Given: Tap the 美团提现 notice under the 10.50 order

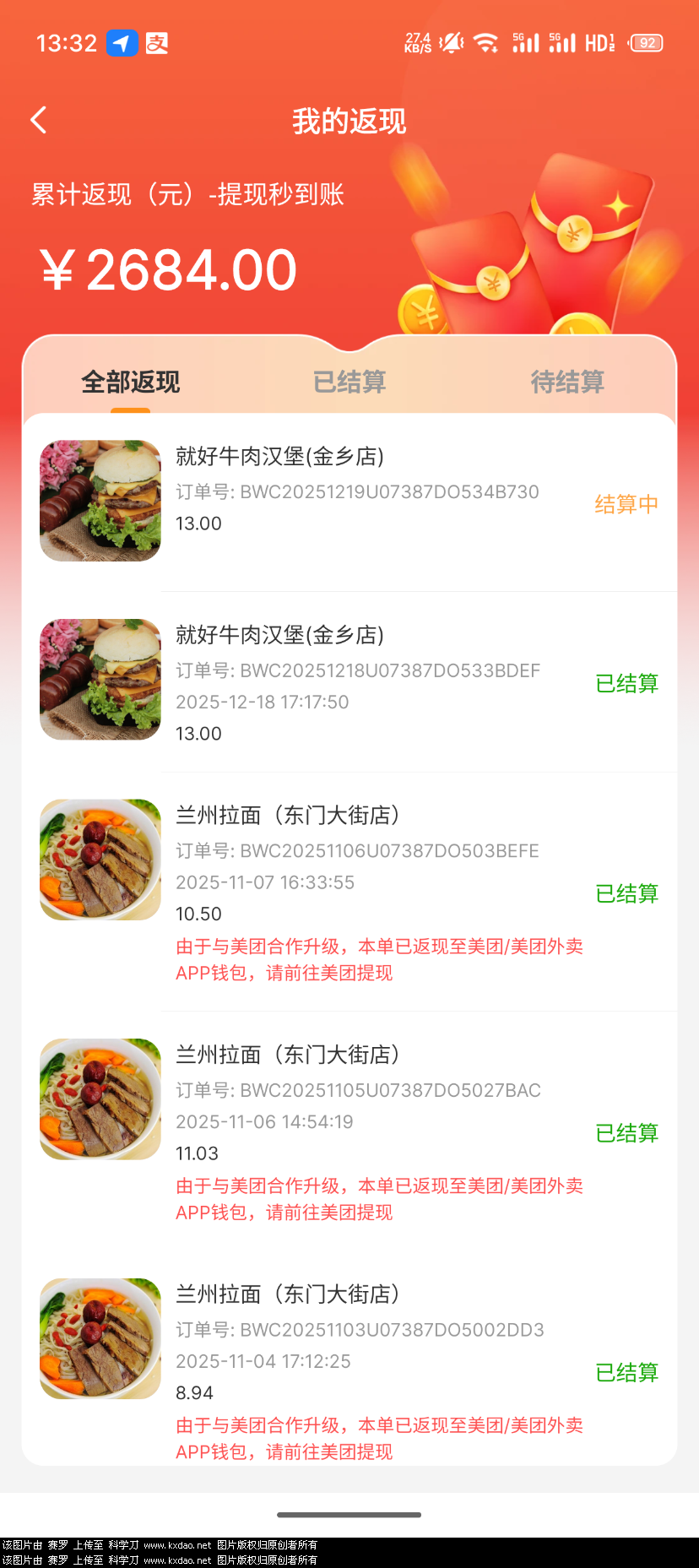Looking at the screenshot, I should click(x=382, y=959).
